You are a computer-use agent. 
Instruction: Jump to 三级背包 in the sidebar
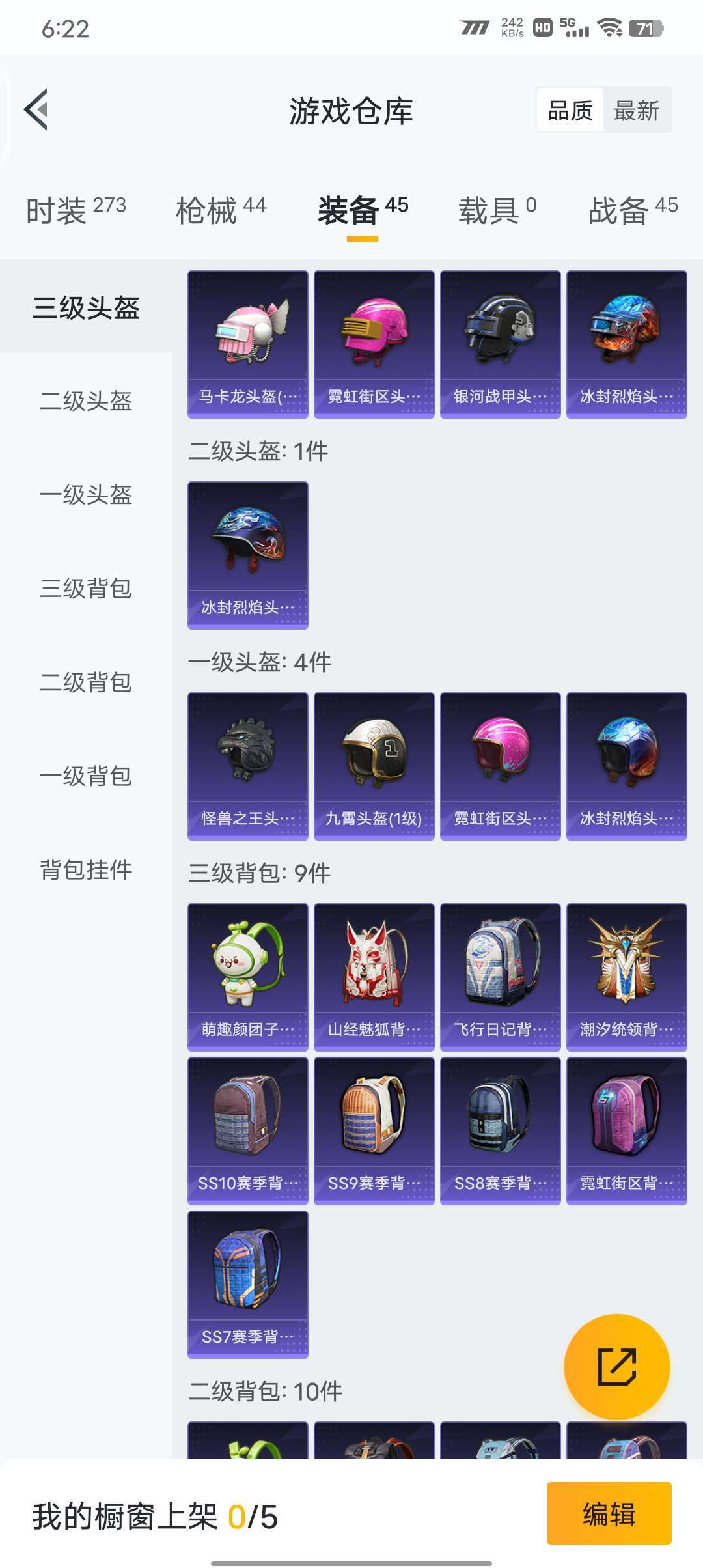(86, 589)
